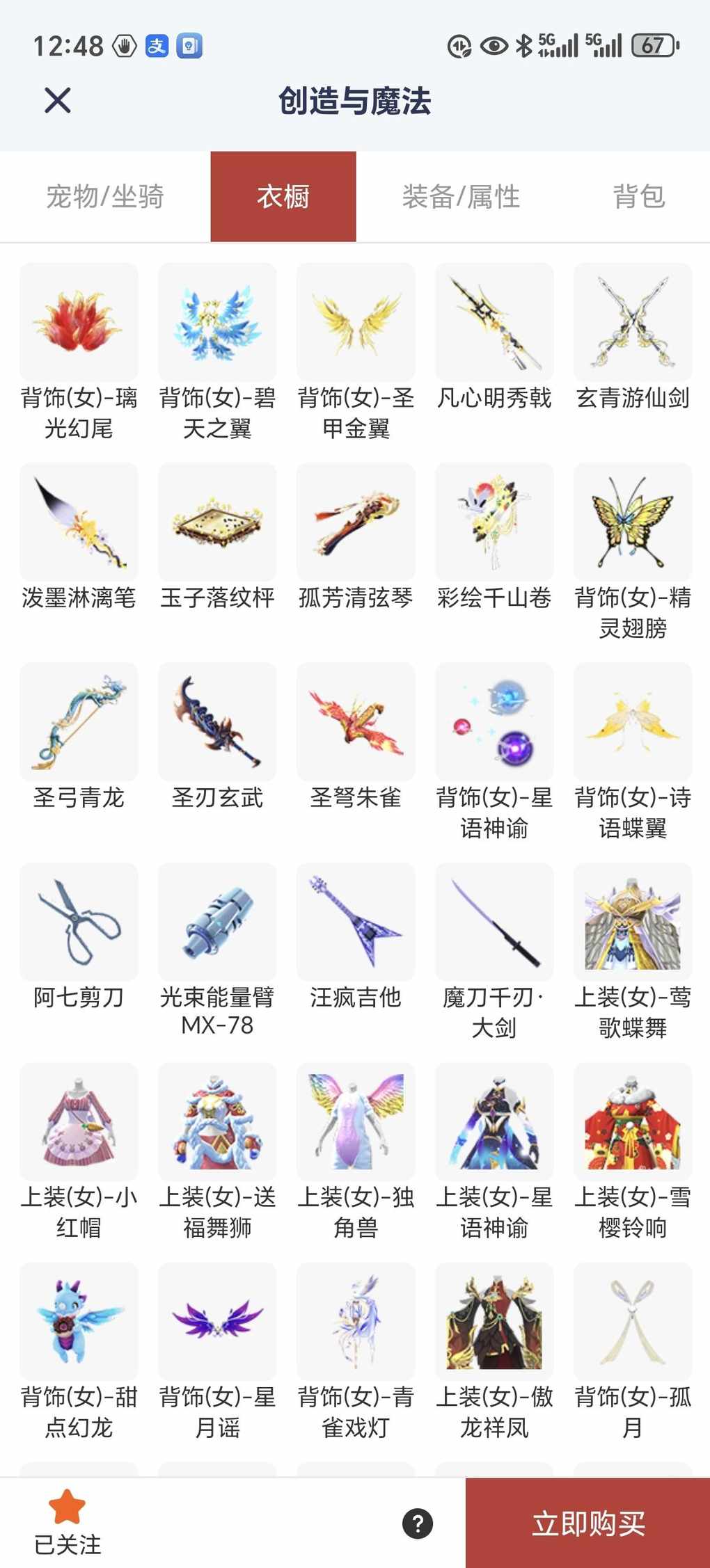Select the 衣橱 tab
This screenshot has width=710, height=1568.
click(x=283, y=197)
